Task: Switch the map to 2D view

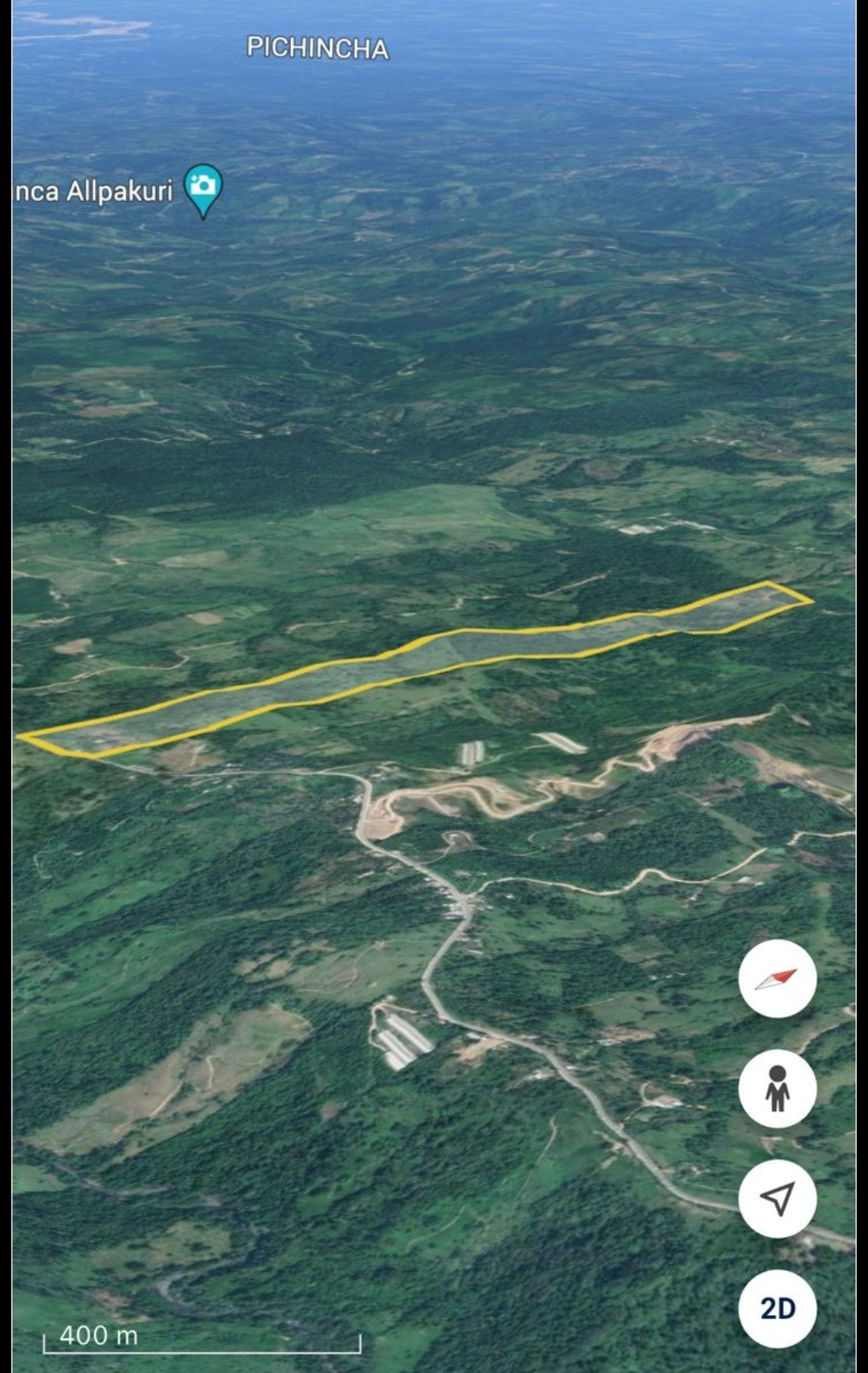Action: point(777,1308)
